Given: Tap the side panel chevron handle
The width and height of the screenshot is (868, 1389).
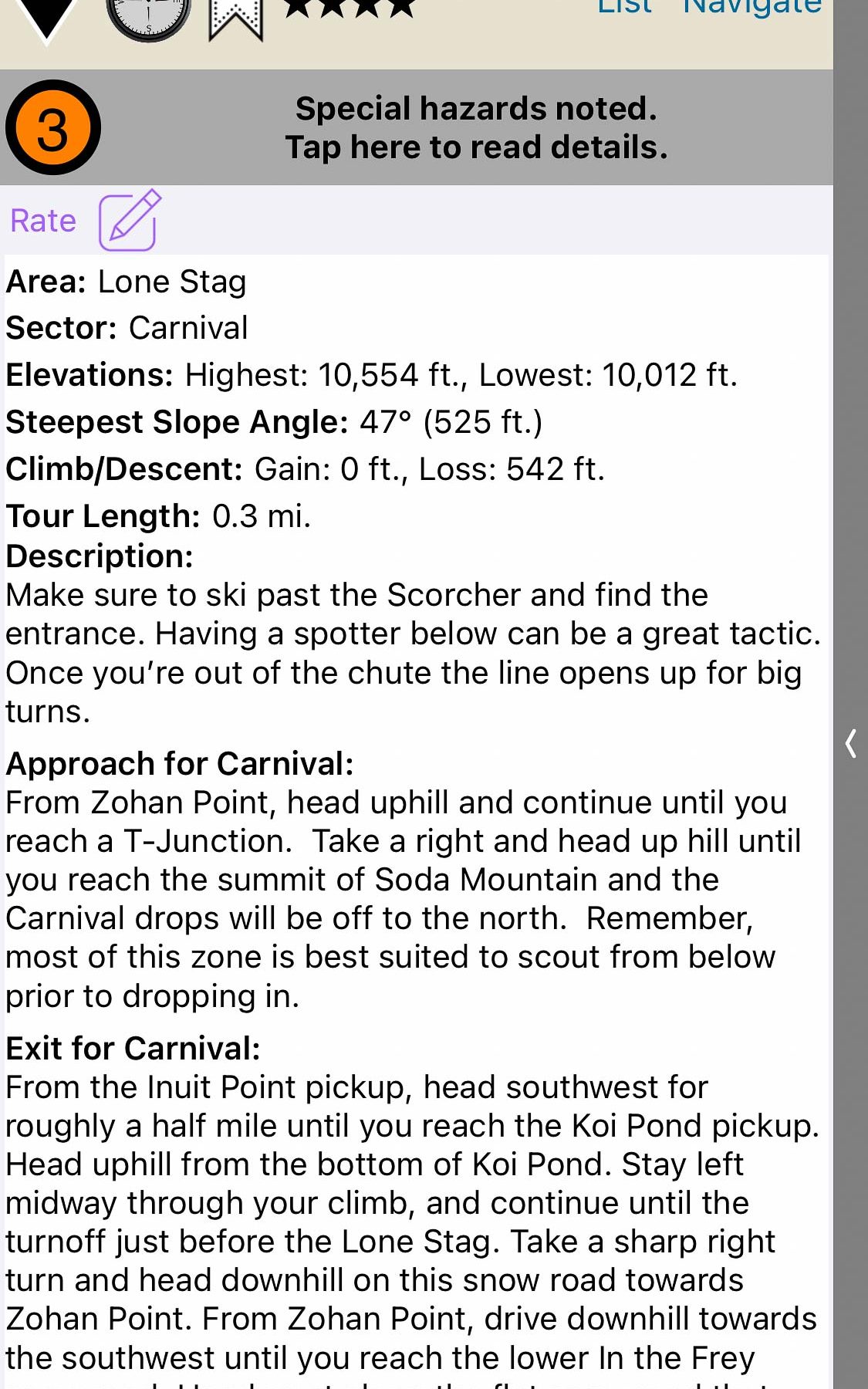Looking at the screenshot, I should pos(850,743).
